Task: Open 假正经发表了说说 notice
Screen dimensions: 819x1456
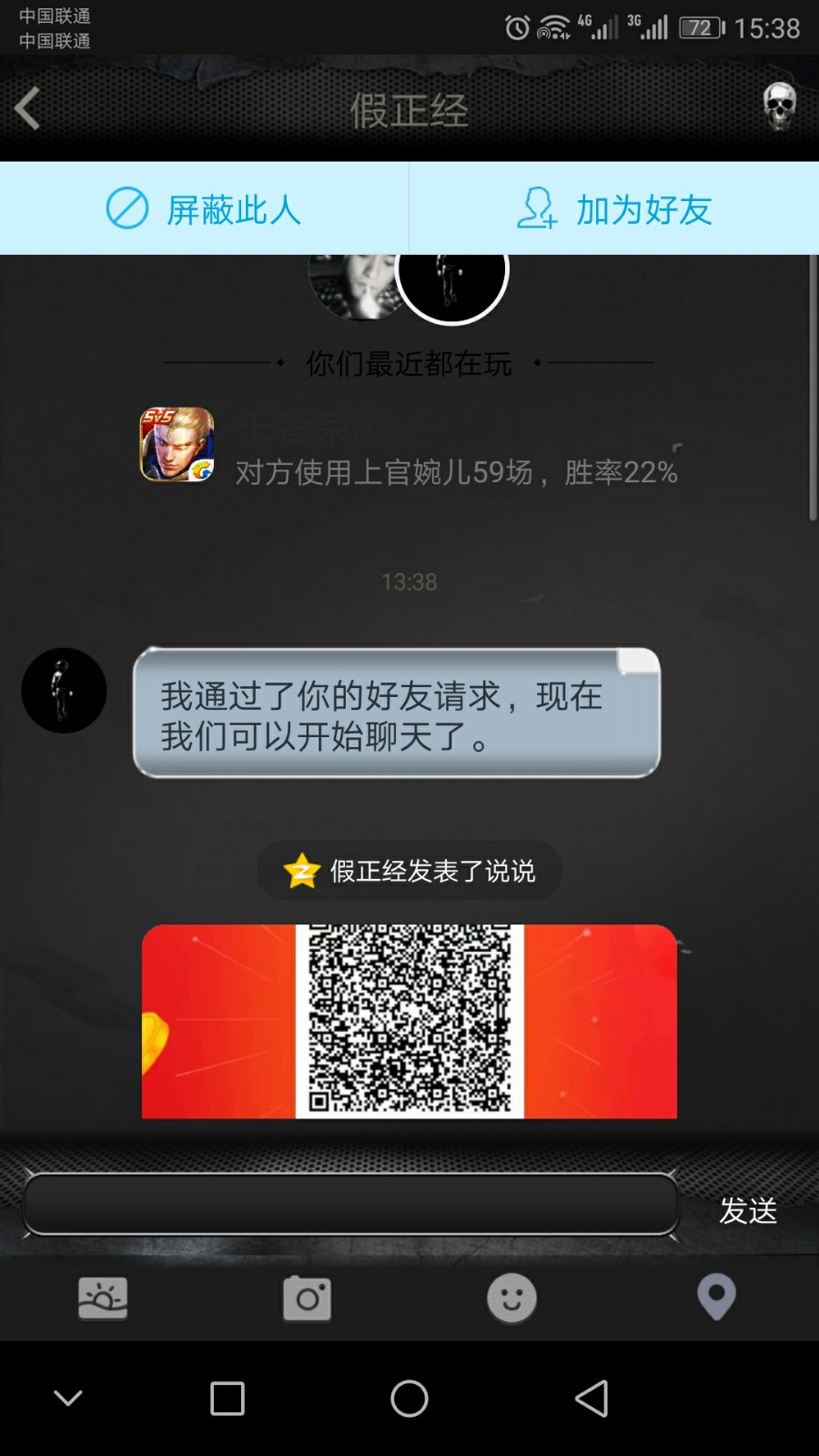Action: click(409, 871)
